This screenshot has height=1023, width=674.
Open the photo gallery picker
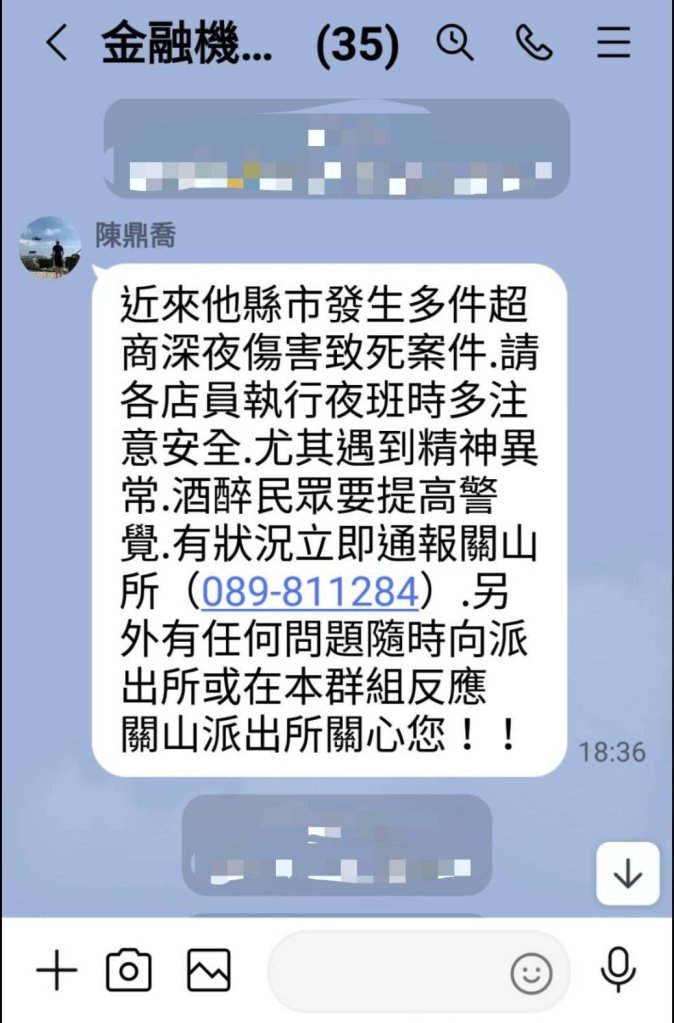click(209, 970)
